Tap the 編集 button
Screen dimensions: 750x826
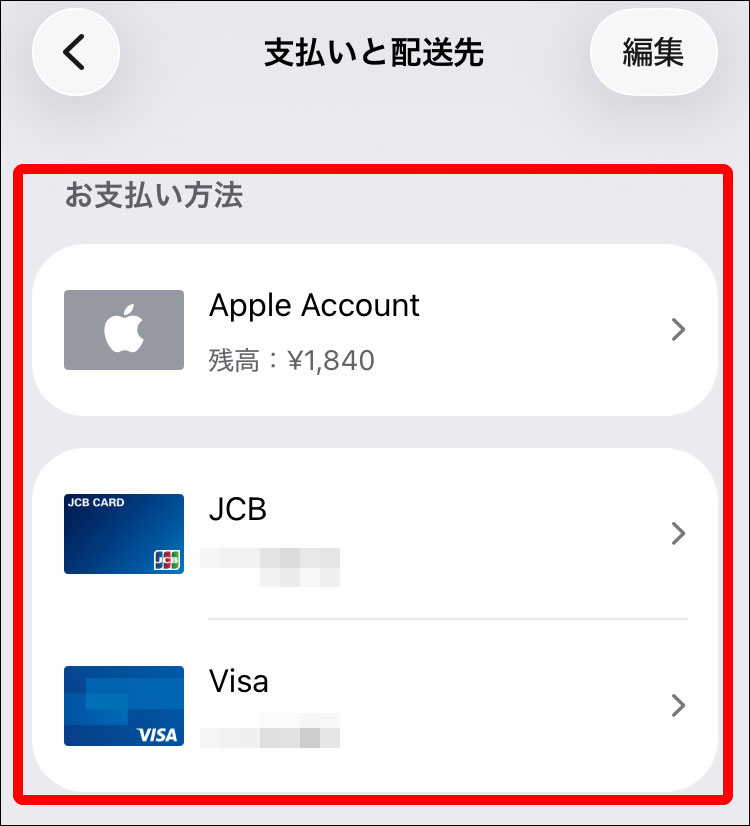click(654, 52)
